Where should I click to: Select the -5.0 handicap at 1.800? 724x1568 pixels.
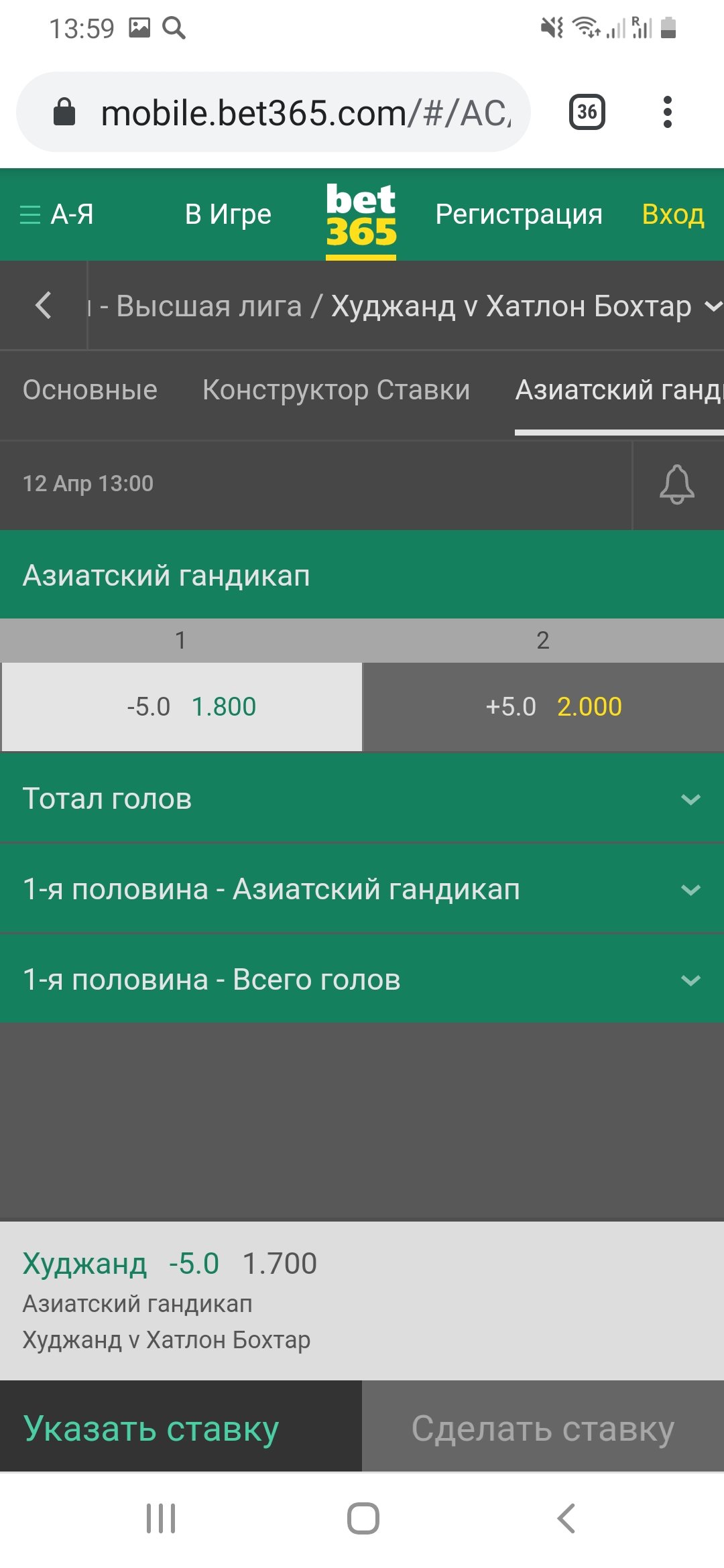pyautogui.click(x=182, y=707)
